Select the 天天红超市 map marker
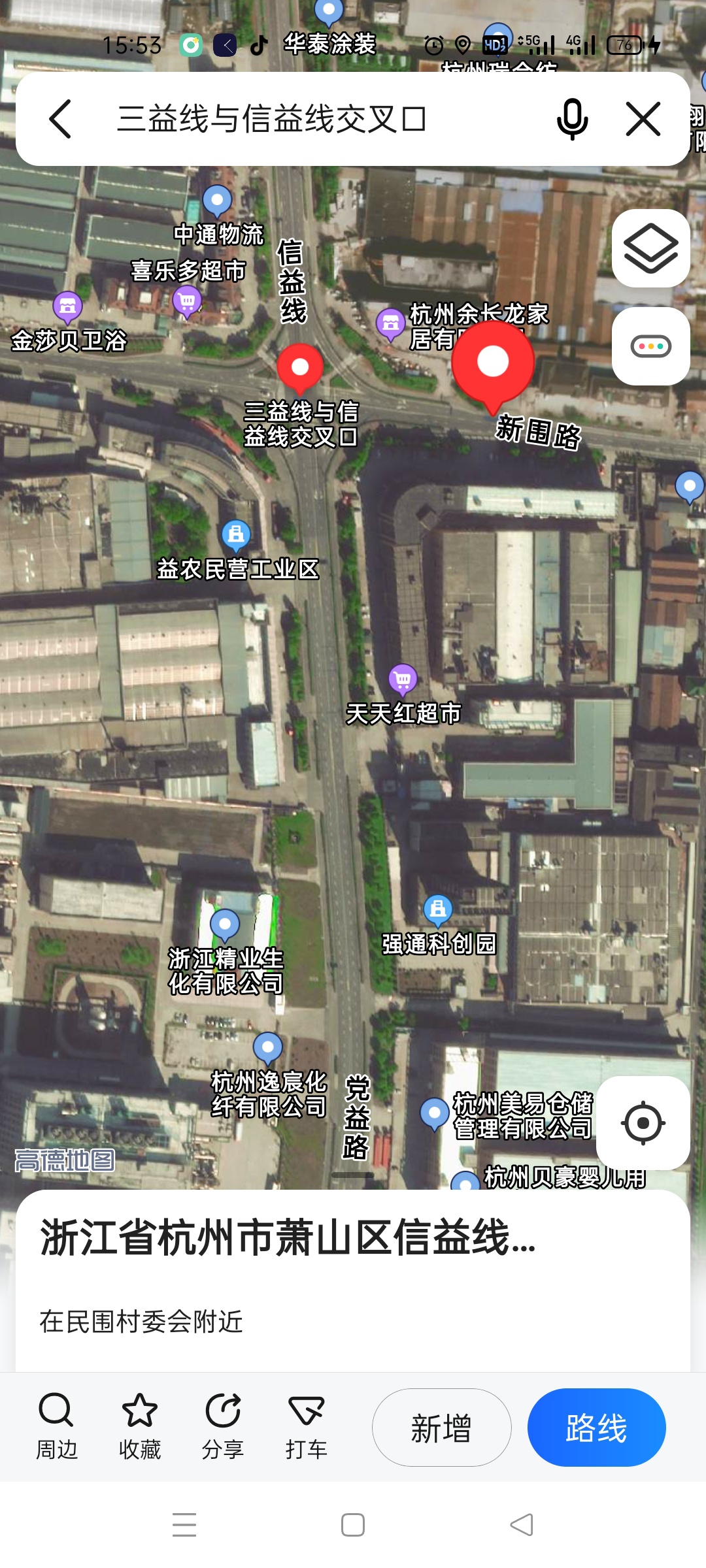This screenshot has width=706, height=1568. coord(403,679)
